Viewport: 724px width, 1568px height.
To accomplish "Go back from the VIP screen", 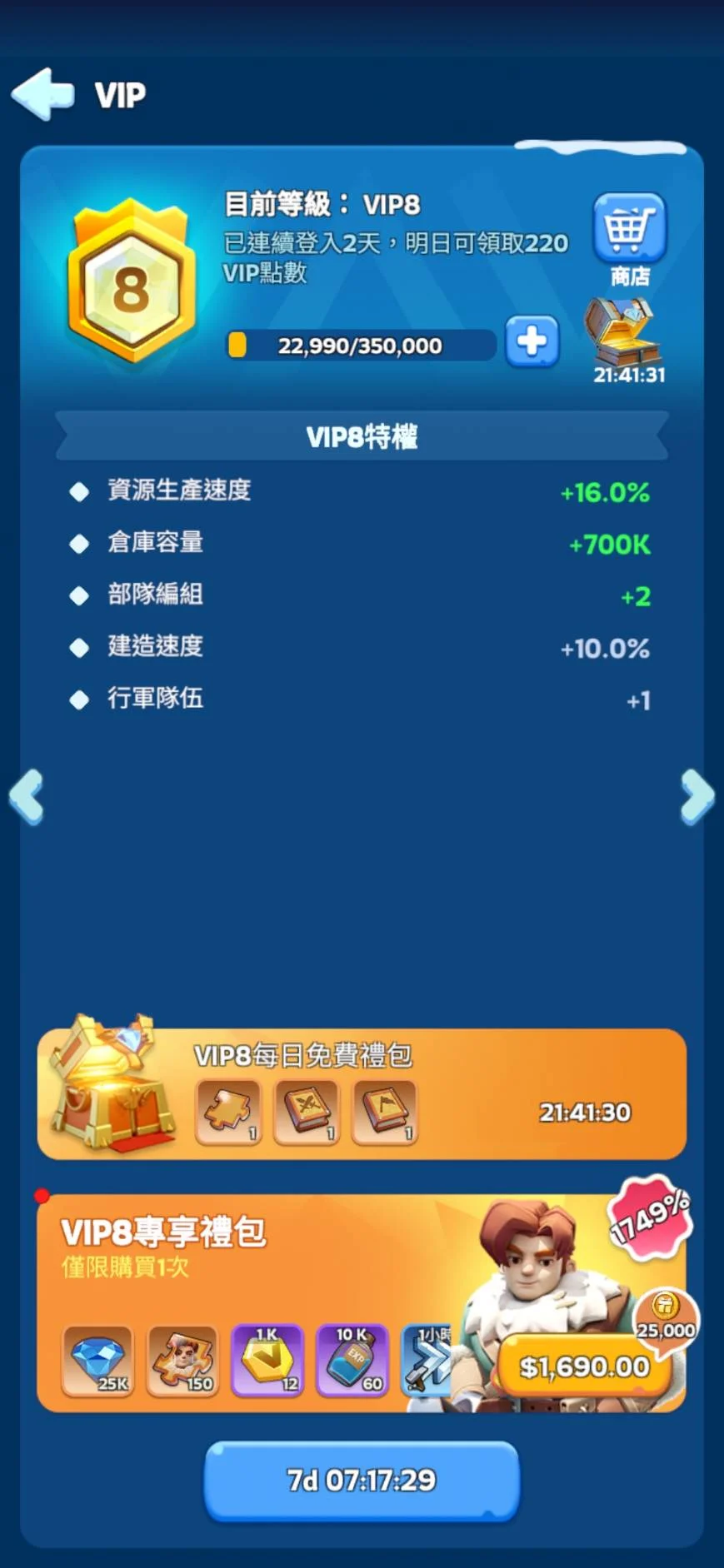I will (43, 95).
